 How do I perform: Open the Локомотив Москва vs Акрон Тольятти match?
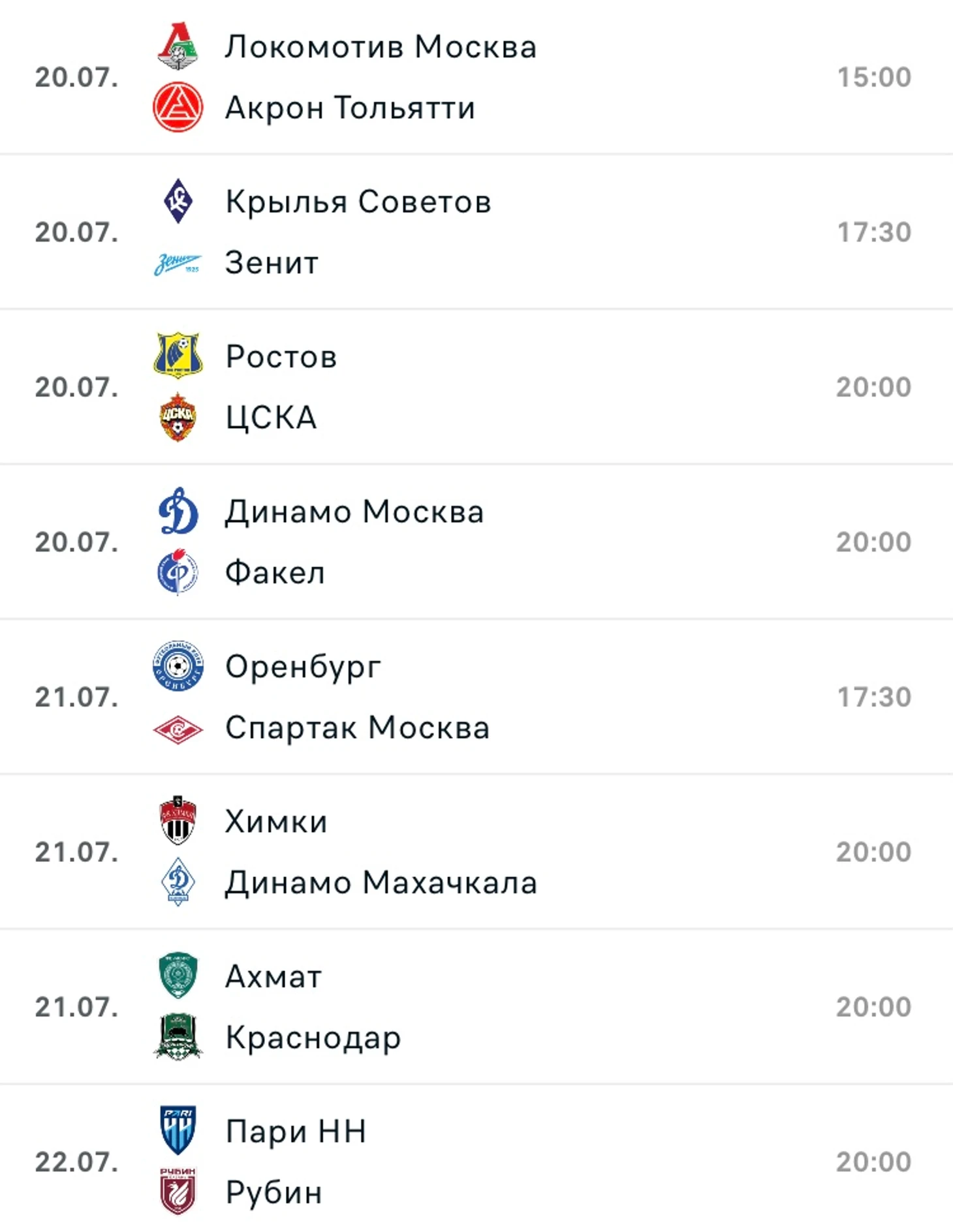click(x=476, y=77)
